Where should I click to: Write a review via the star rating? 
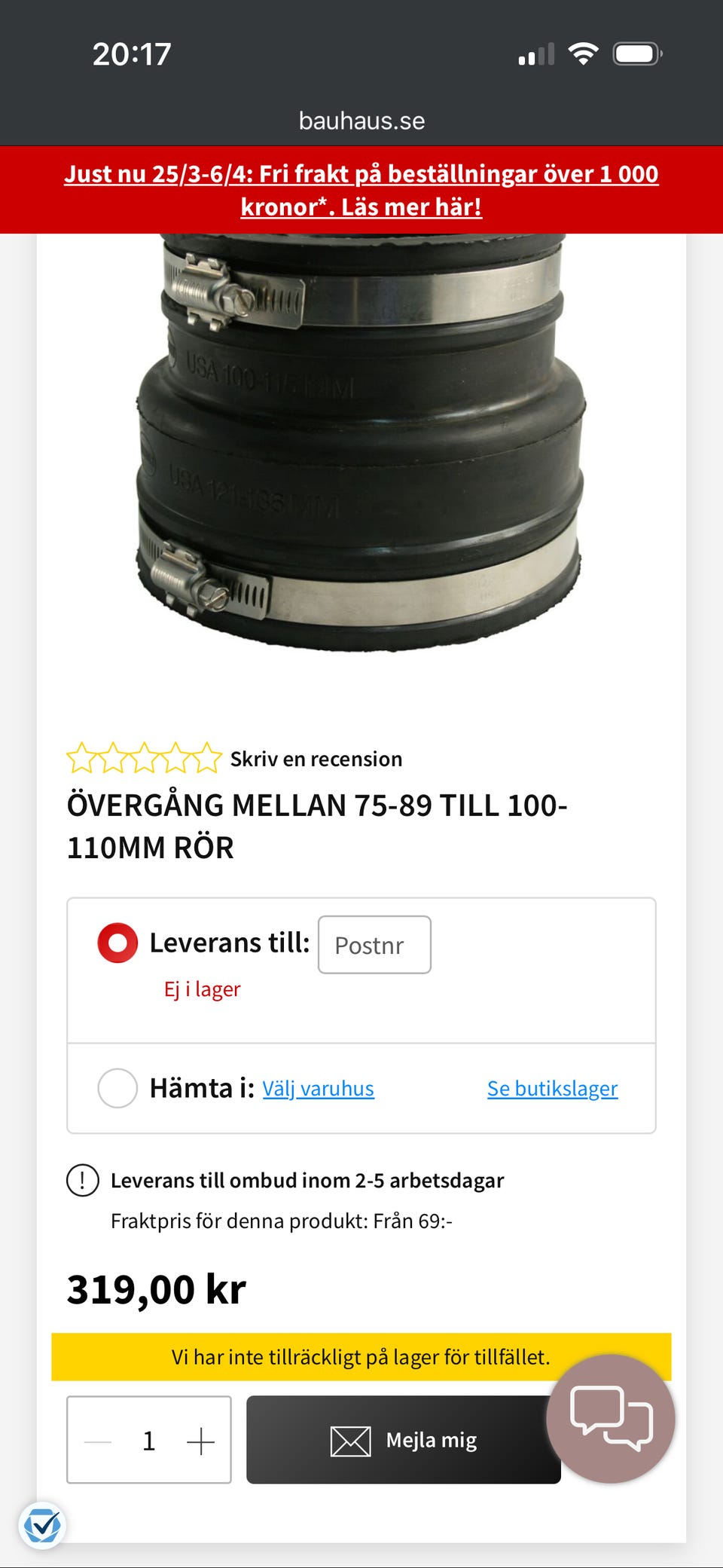pyautogui.click(x=145, y=758)
